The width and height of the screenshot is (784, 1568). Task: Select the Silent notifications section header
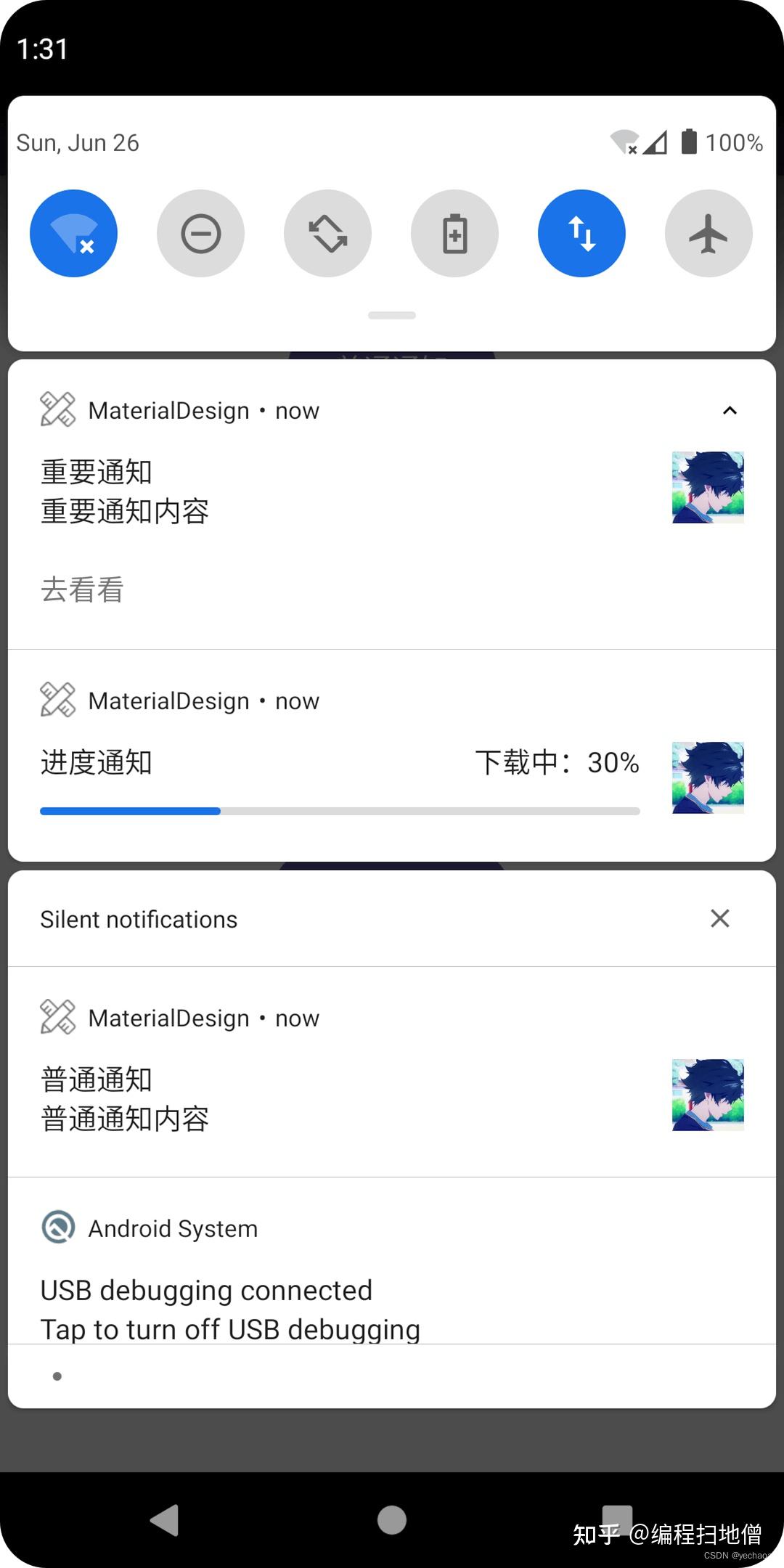[x=138, y=918]
